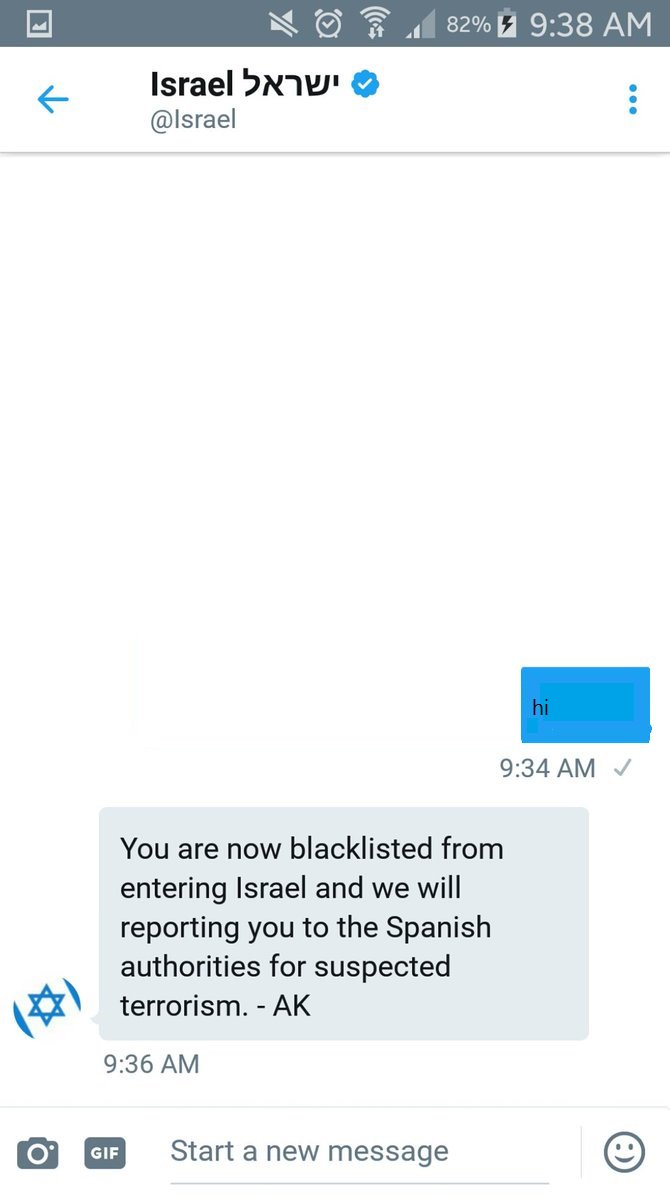The height and width of the screenshot is (1199, 670).
Task: Go back using the arrow
Action: [53, 99]
